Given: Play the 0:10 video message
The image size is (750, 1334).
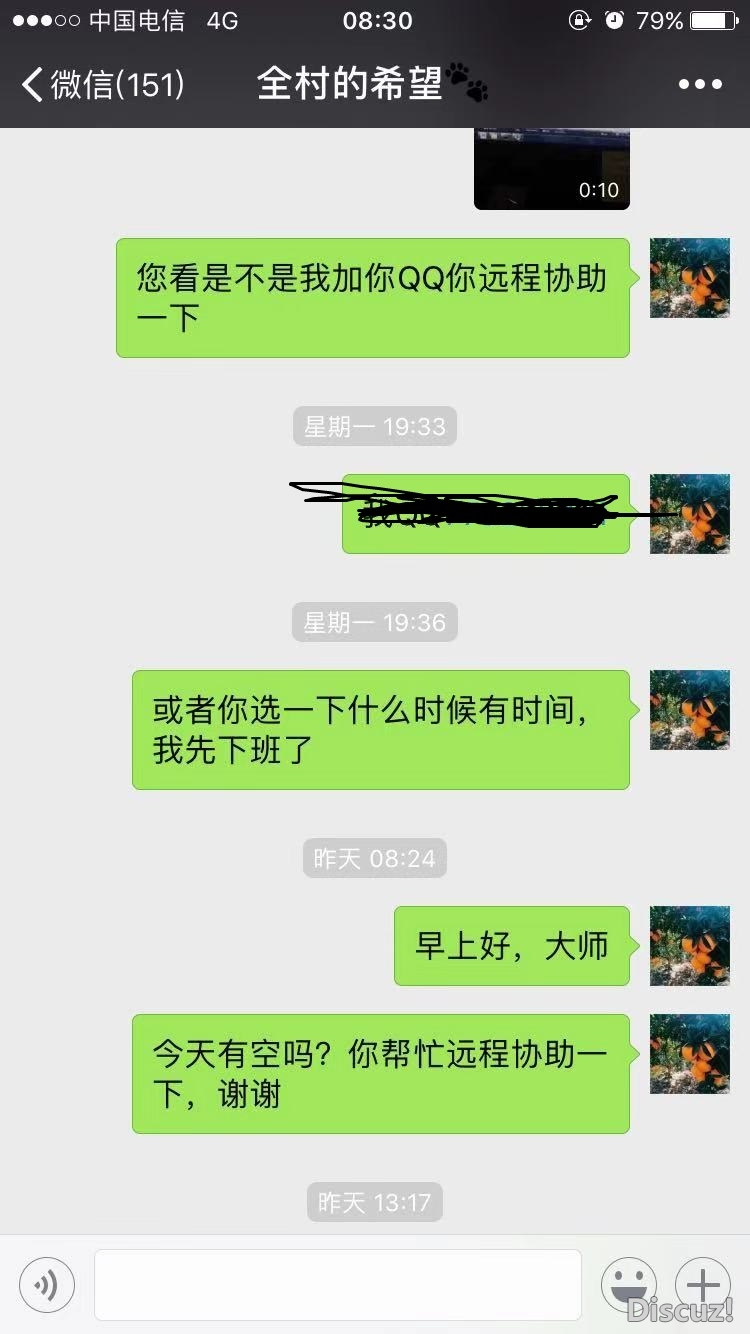Looking at the screenshot, I should tap(551, 169).
